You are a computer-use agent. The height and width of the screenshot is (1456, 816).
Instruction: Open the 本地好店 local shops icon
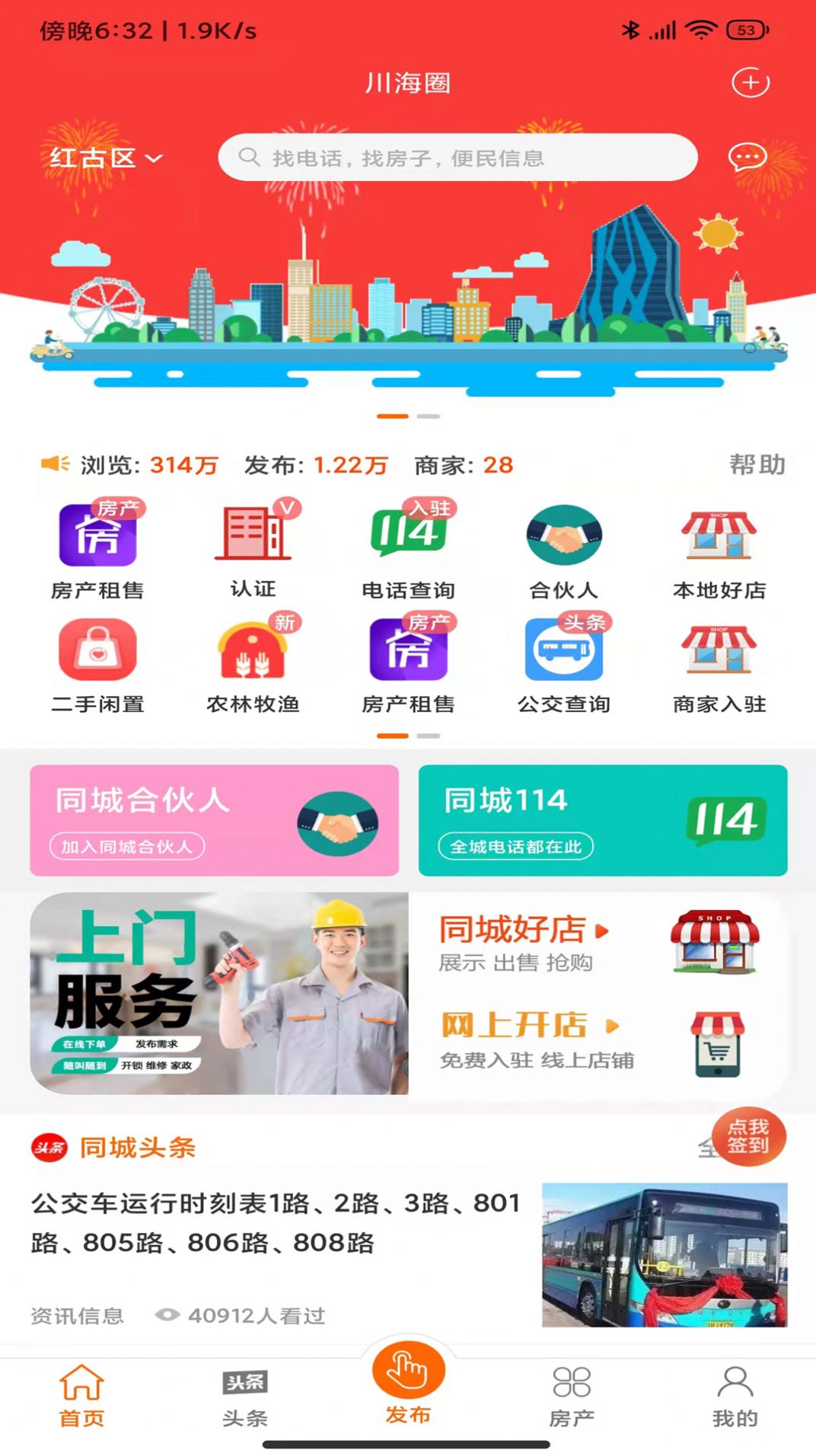click(x=719, y=547)
